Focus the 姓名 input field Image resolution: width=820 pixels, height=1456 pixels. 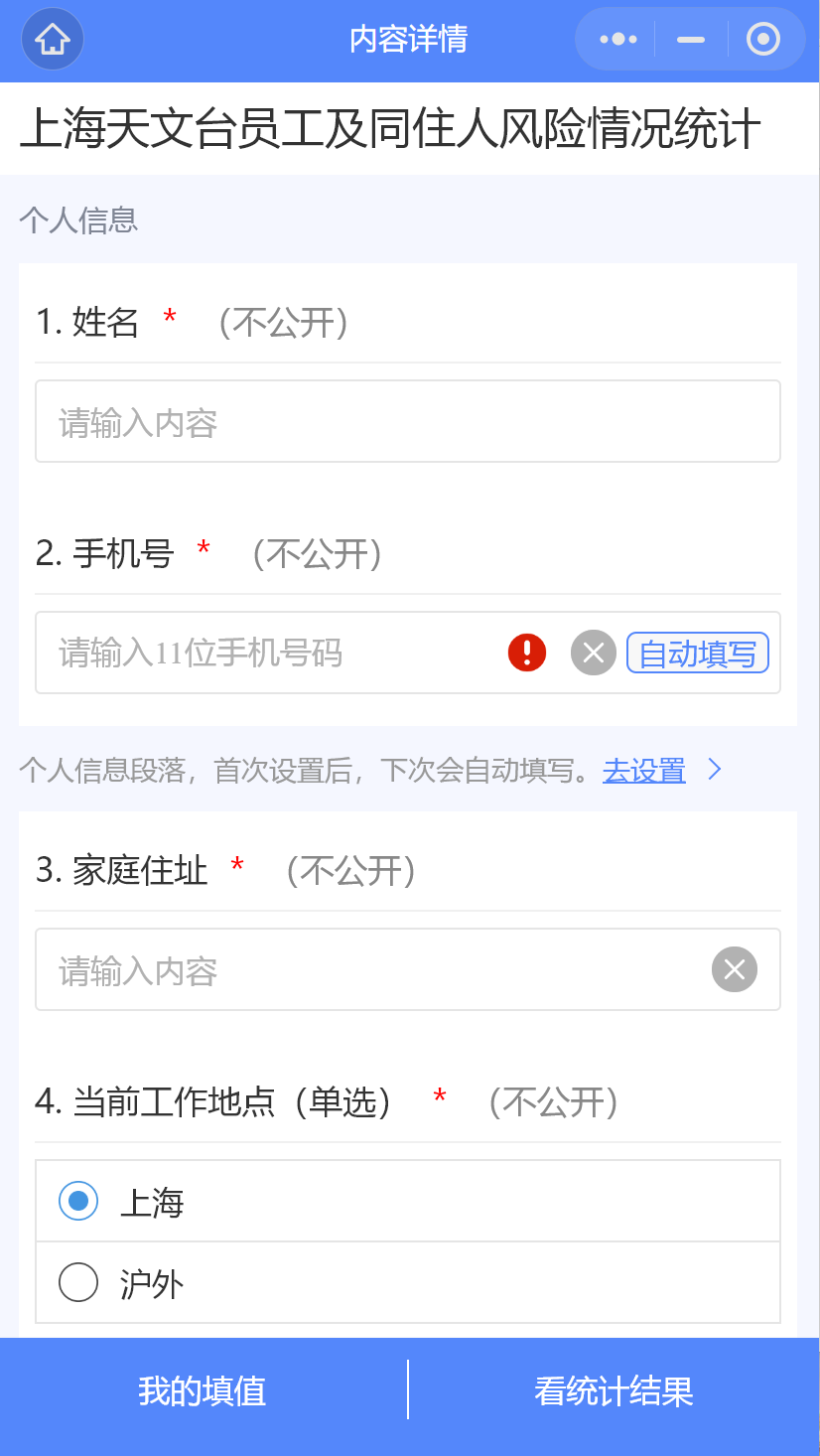pos(408,421)
